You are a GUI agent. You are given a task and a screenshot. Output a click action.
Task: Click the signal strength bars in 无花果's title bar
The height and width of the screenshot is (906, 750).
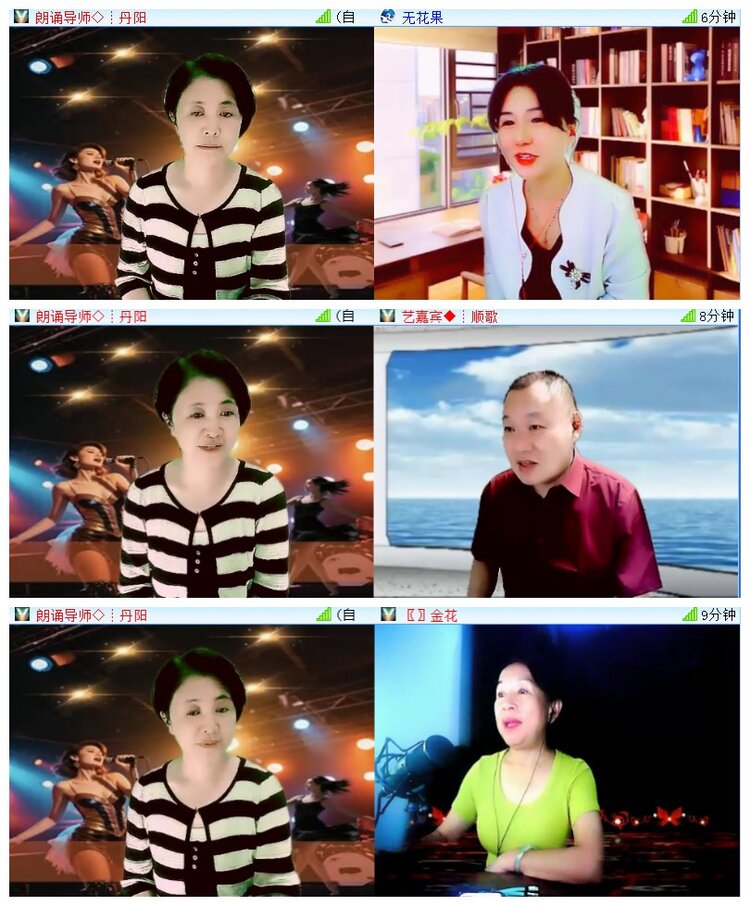pos(690,15)
